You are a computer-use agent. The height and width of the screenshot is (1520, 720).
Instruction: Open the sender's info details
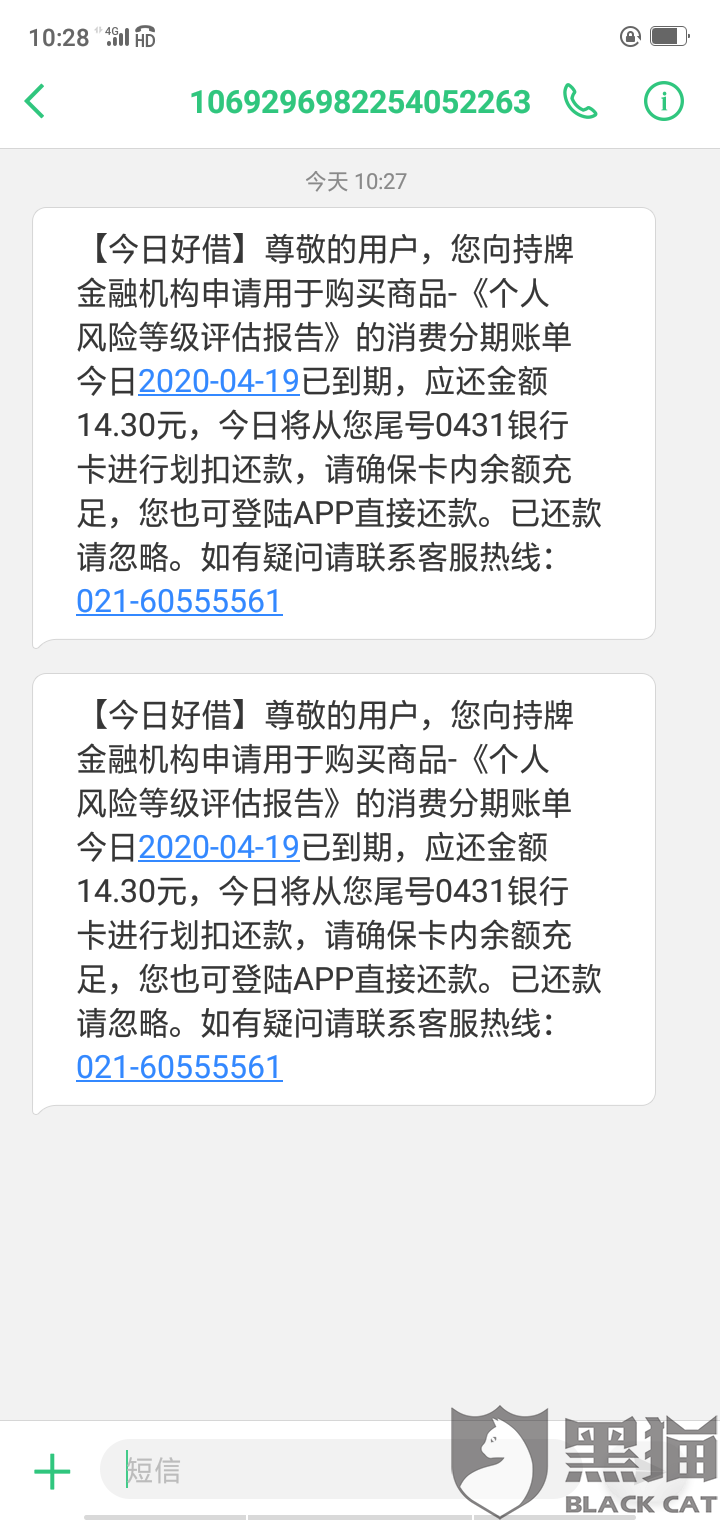[x=663, y=101]
